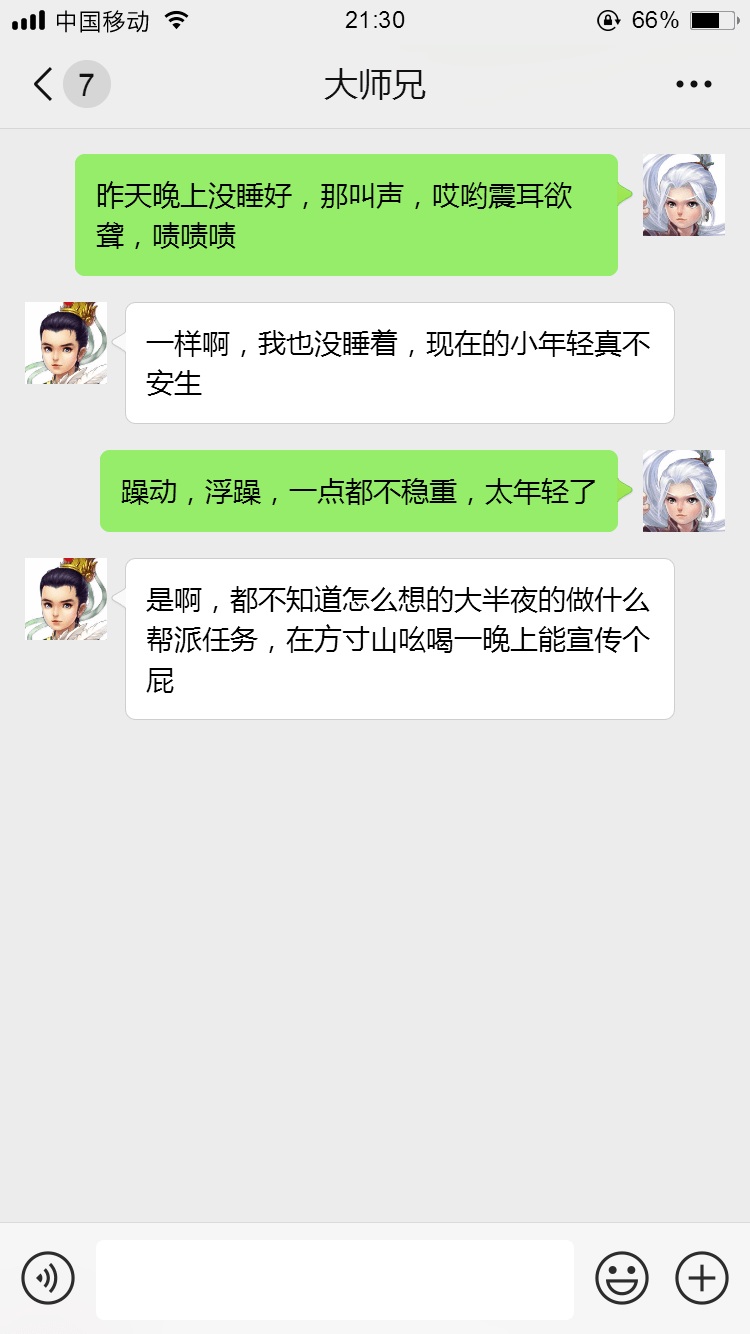Tap 大师兄's avatar next to his first message
Screen dimensions: 750x1334
pyautogui.click(x=65, y=343)
